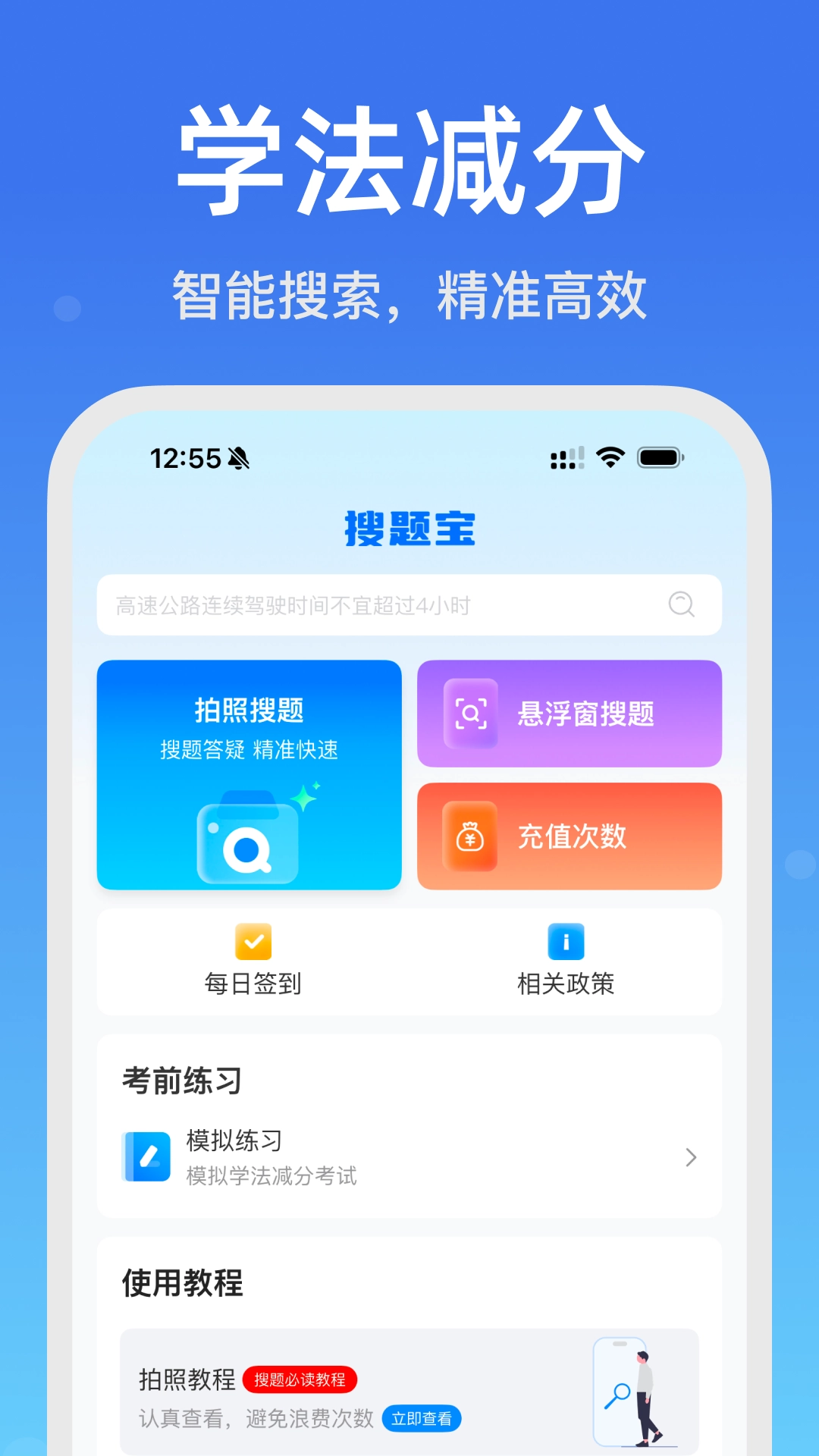Open the 搜题宝 title header
Image resolution: width=819 pixels, height=1456 pixels.
409,531
